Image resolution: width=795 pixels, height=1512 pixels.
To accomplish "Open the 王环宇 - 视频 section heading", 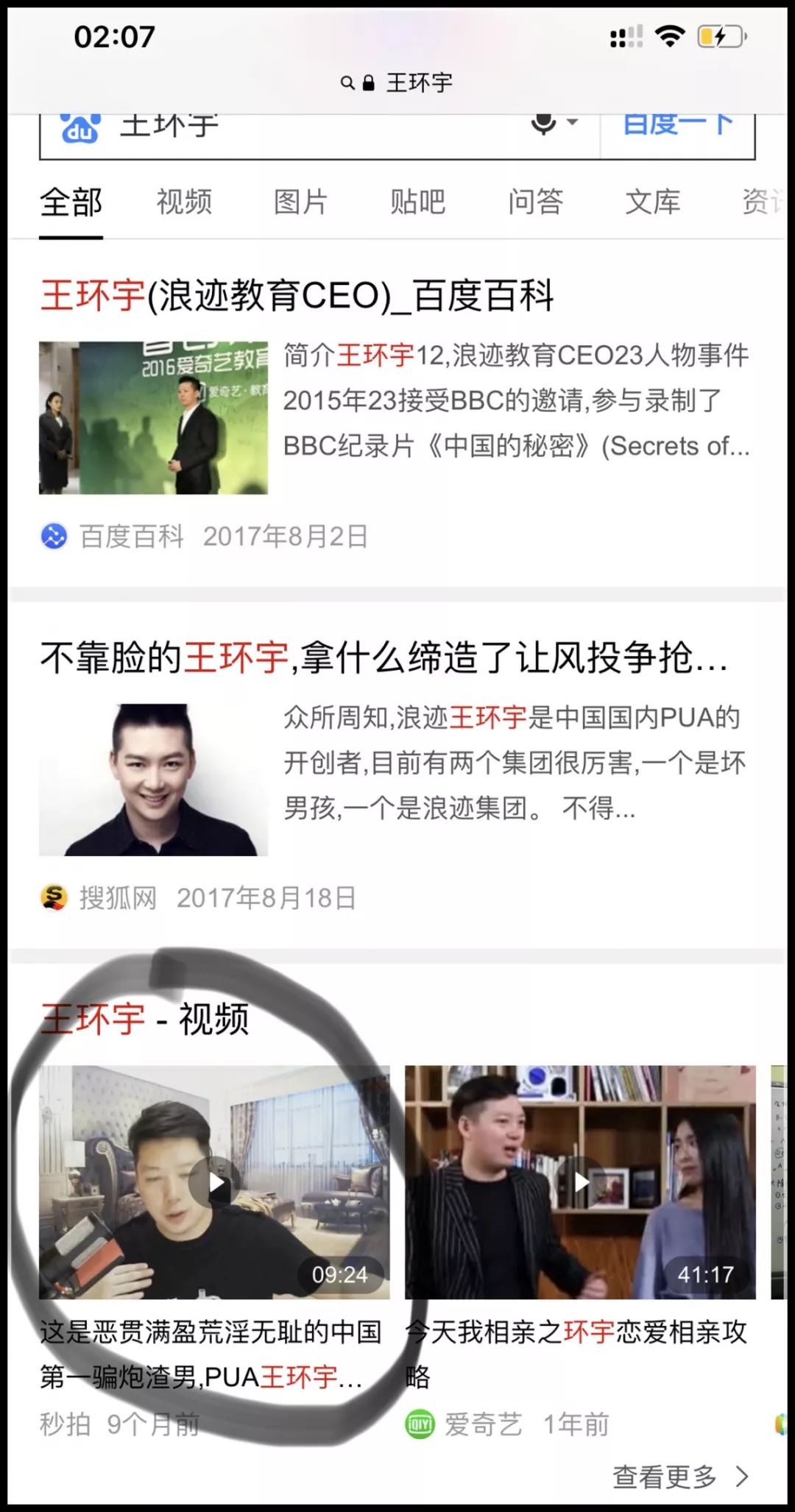I will pyautogui.click(x=145, y=1020).
